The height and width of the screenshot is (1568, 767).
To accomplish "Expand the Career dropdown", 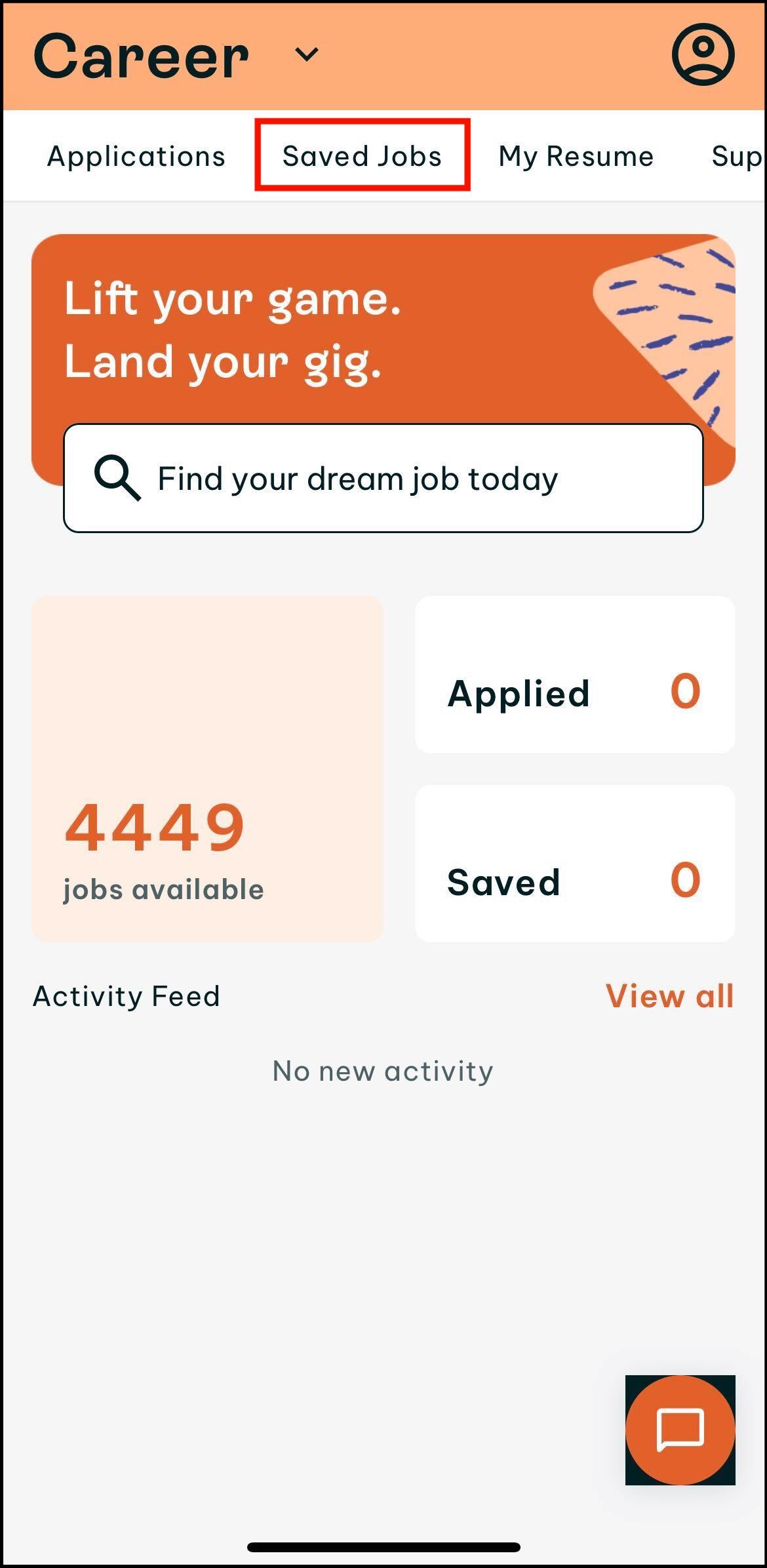I will pos(306,54).
